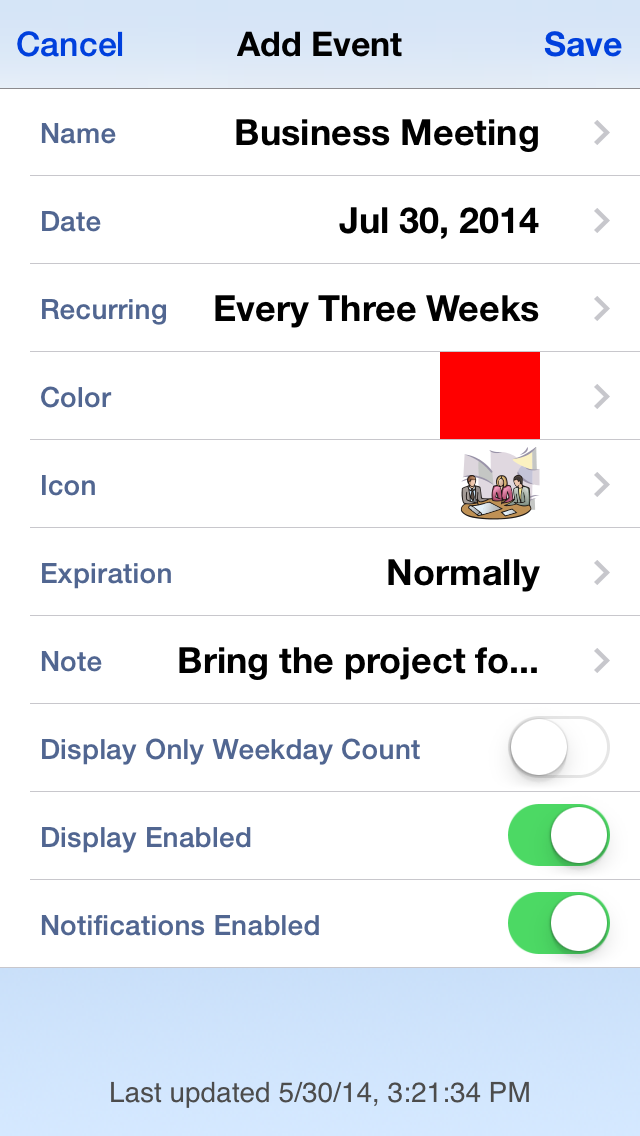
Task: Change the Recurring setting
Action: (x=320, y=309)
